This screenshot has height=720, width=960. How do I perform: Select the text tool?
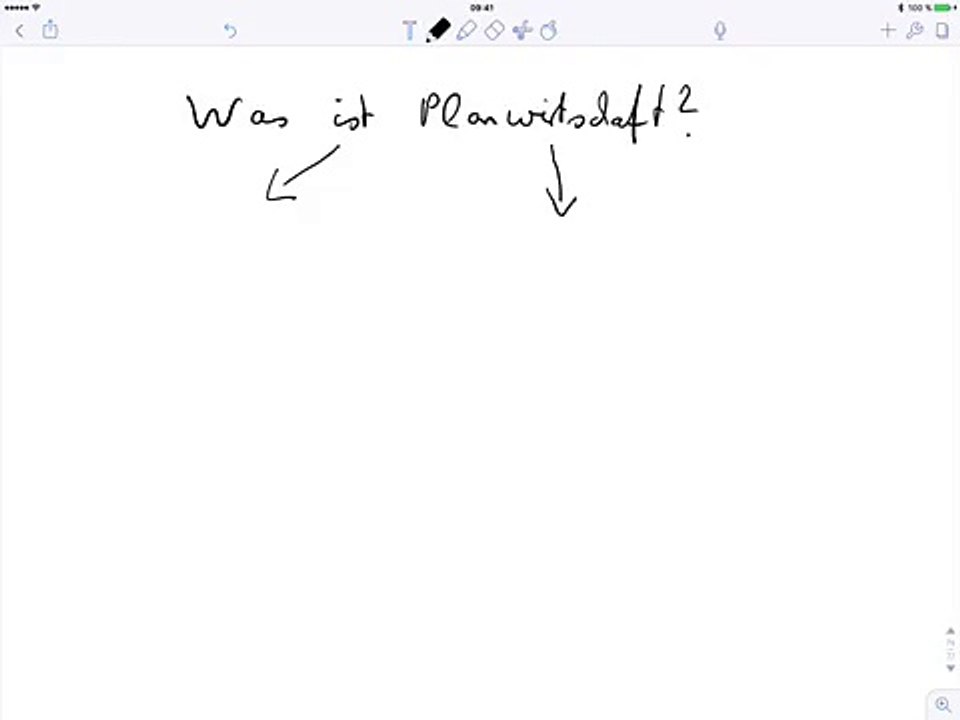410,31
